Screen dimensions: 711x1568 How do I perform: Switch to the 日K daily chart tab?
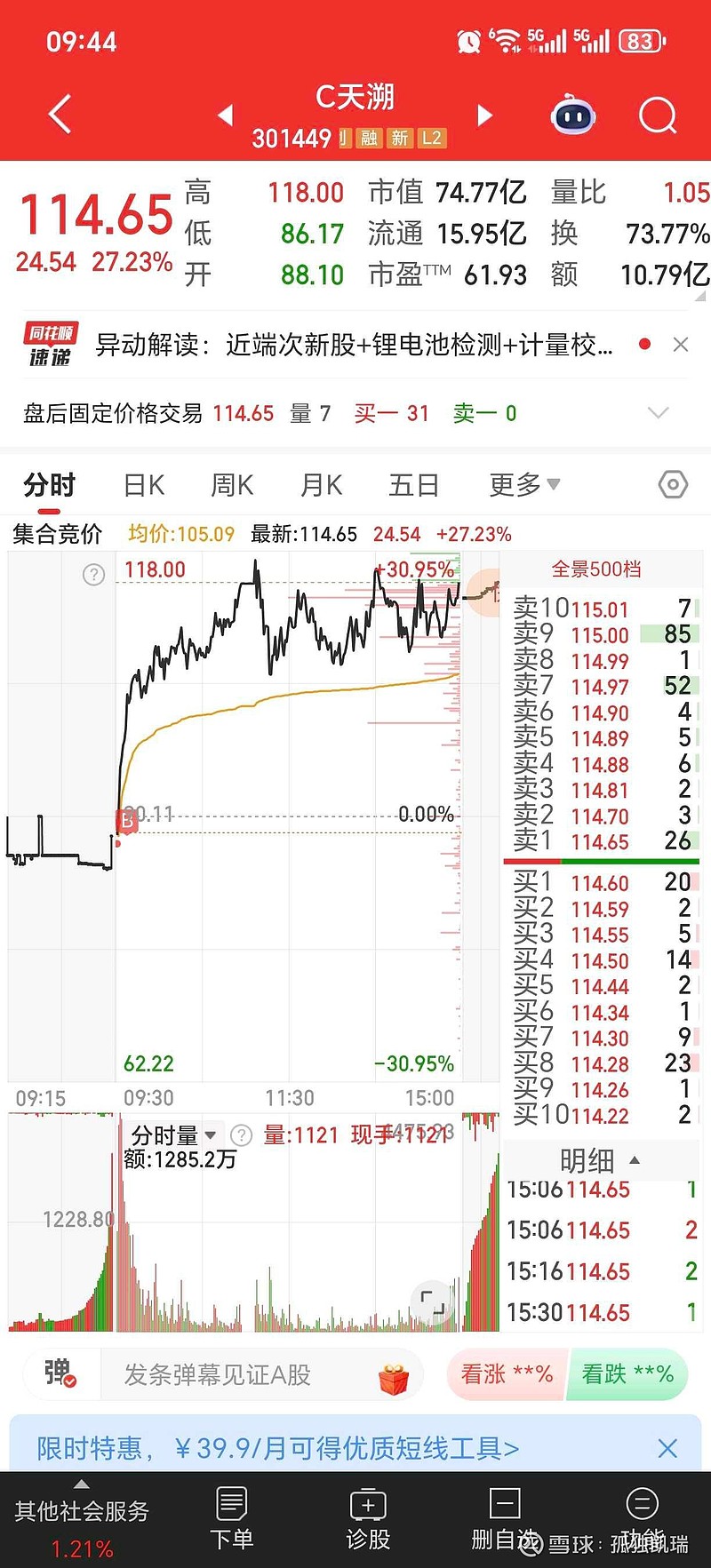pos(144,484)
